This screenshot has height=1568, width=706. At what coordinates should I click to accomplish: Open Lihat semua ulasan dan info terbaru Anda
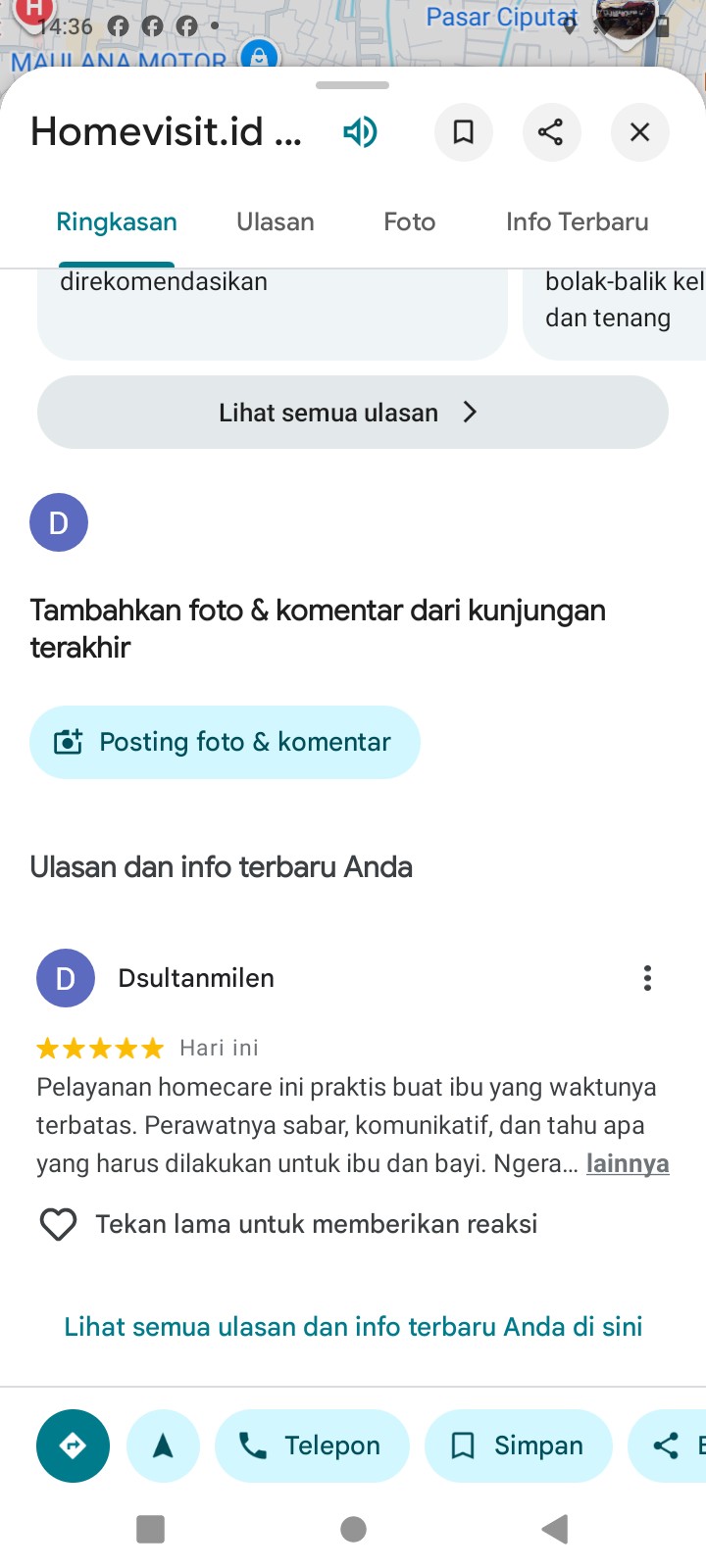[x=353, y=1327]
